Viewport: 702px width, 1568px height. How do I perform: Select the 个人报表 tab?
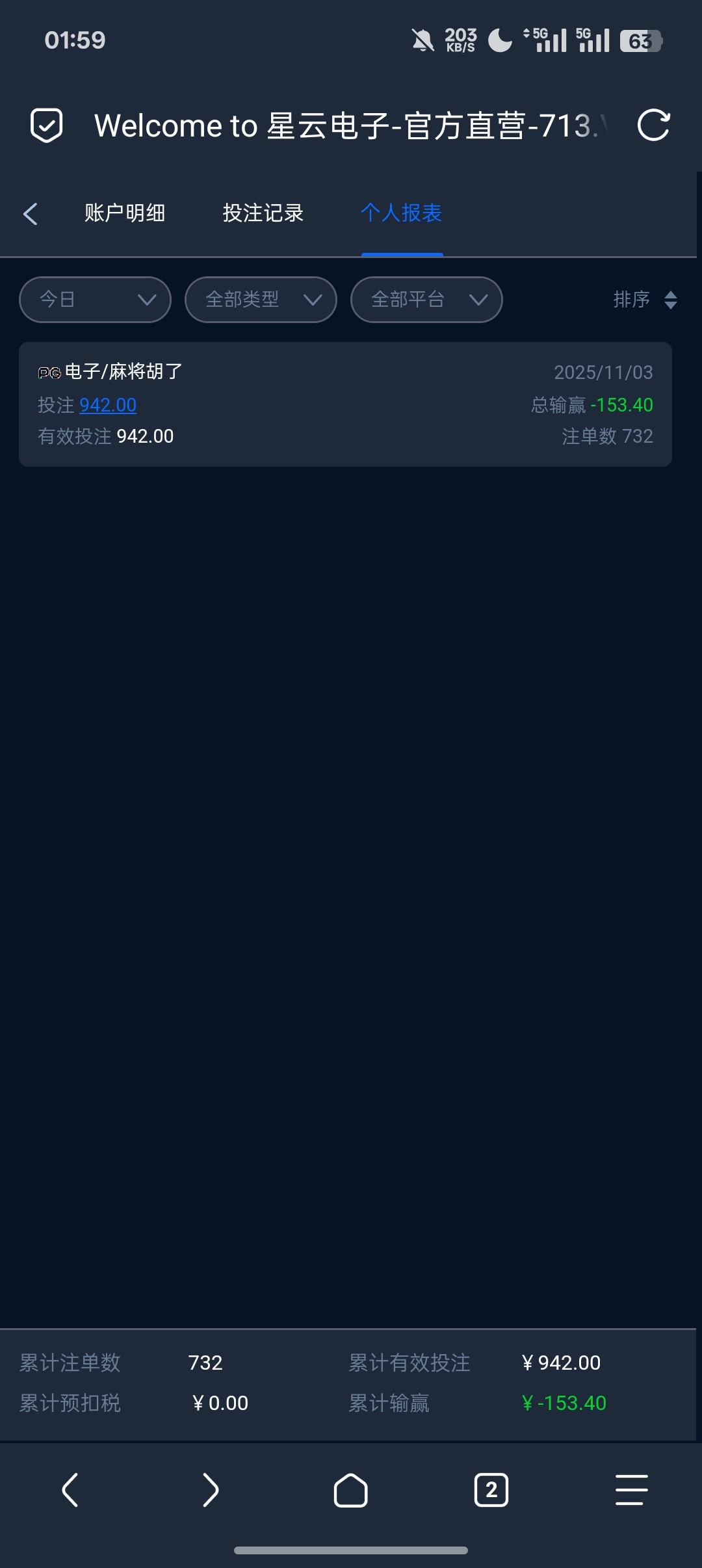pos(402,213)
